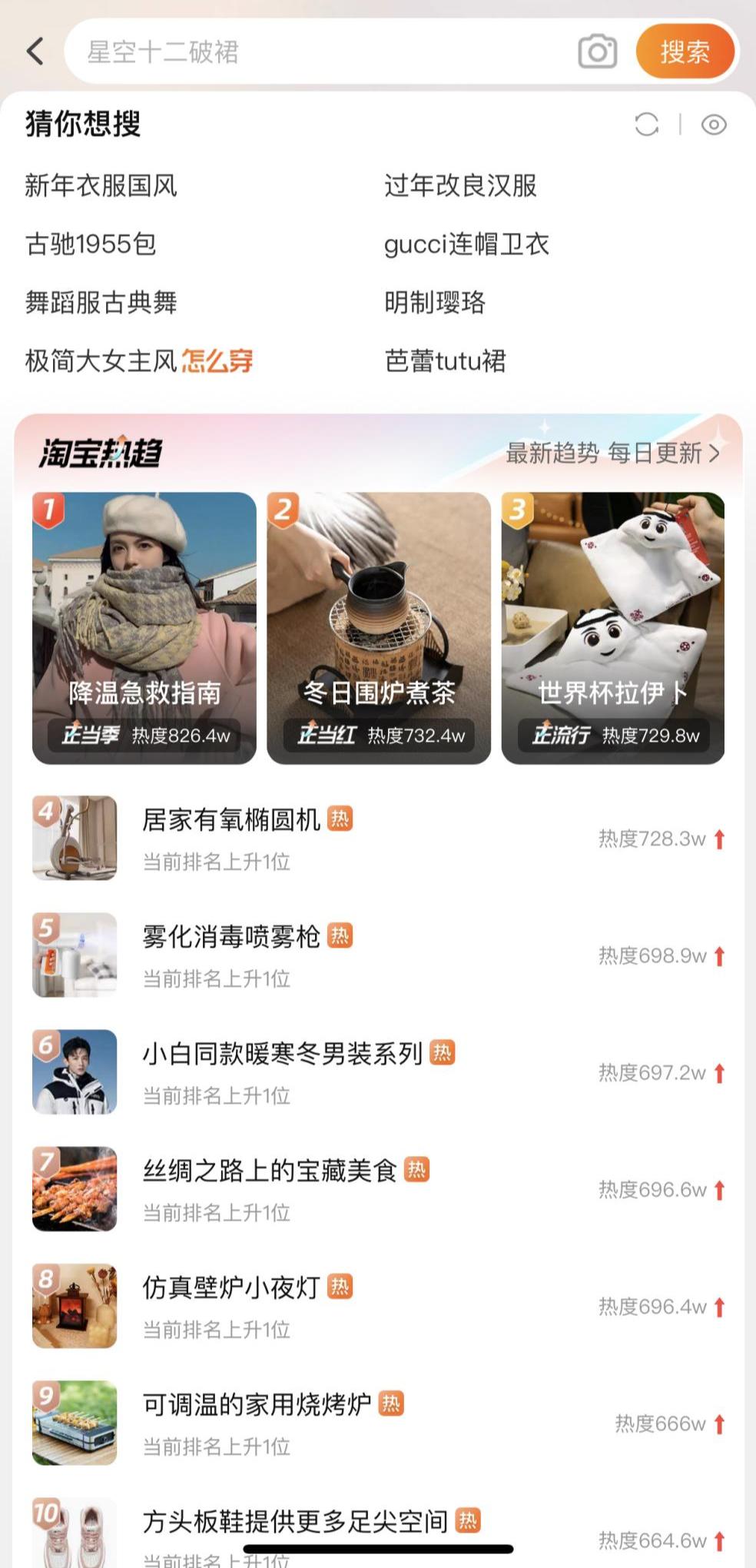Hide suggestions with the eye icon

pyautogui.click(x=715, y=123)
